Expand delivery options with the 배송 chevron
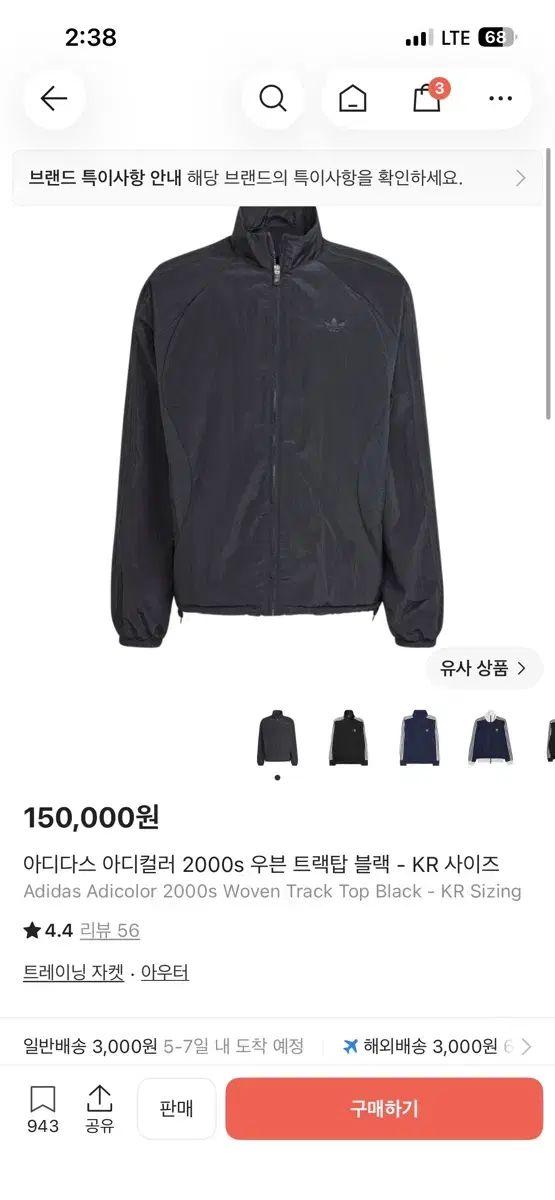Screen dimensions: 555x1200 (527, 1047)
